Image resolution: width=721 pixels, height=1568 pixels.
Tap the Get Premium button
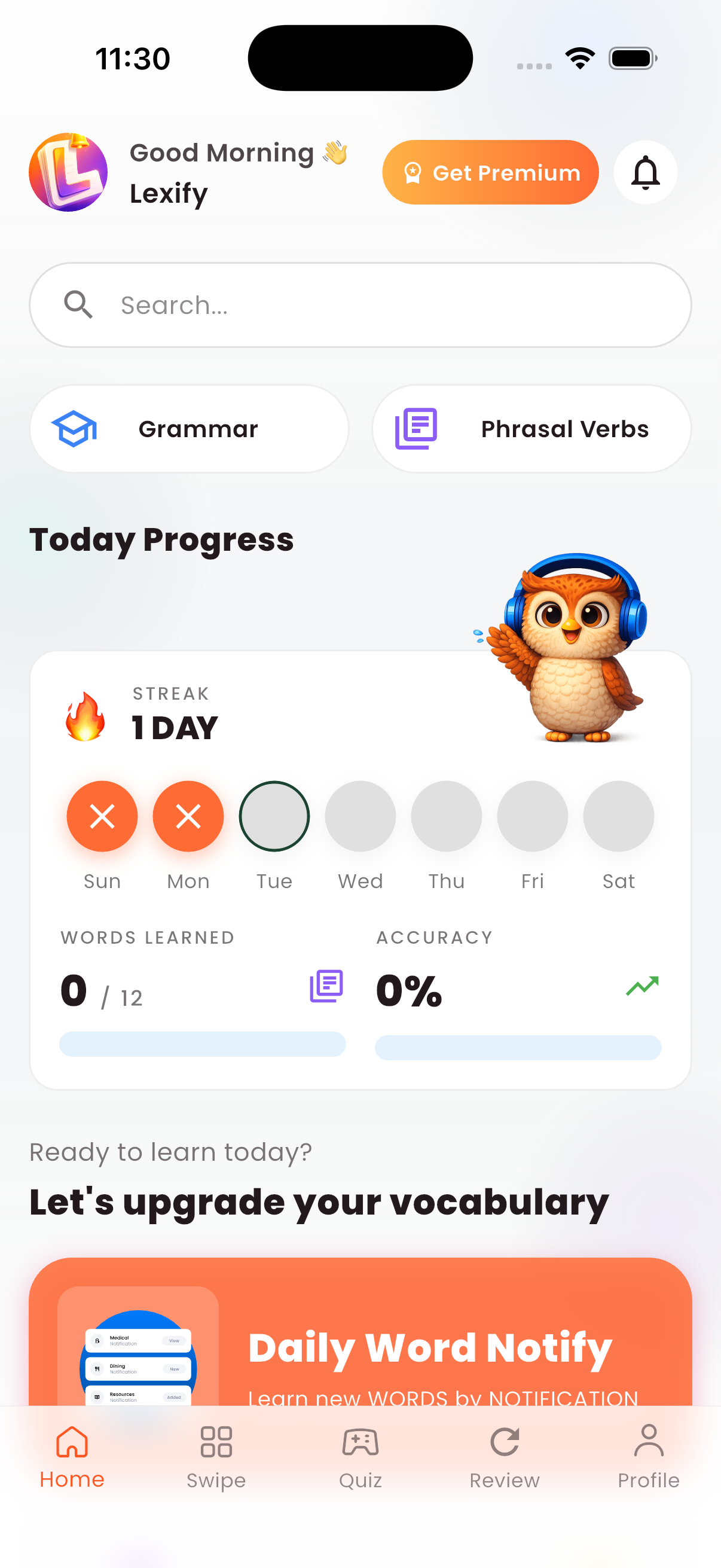coord(490,172)
